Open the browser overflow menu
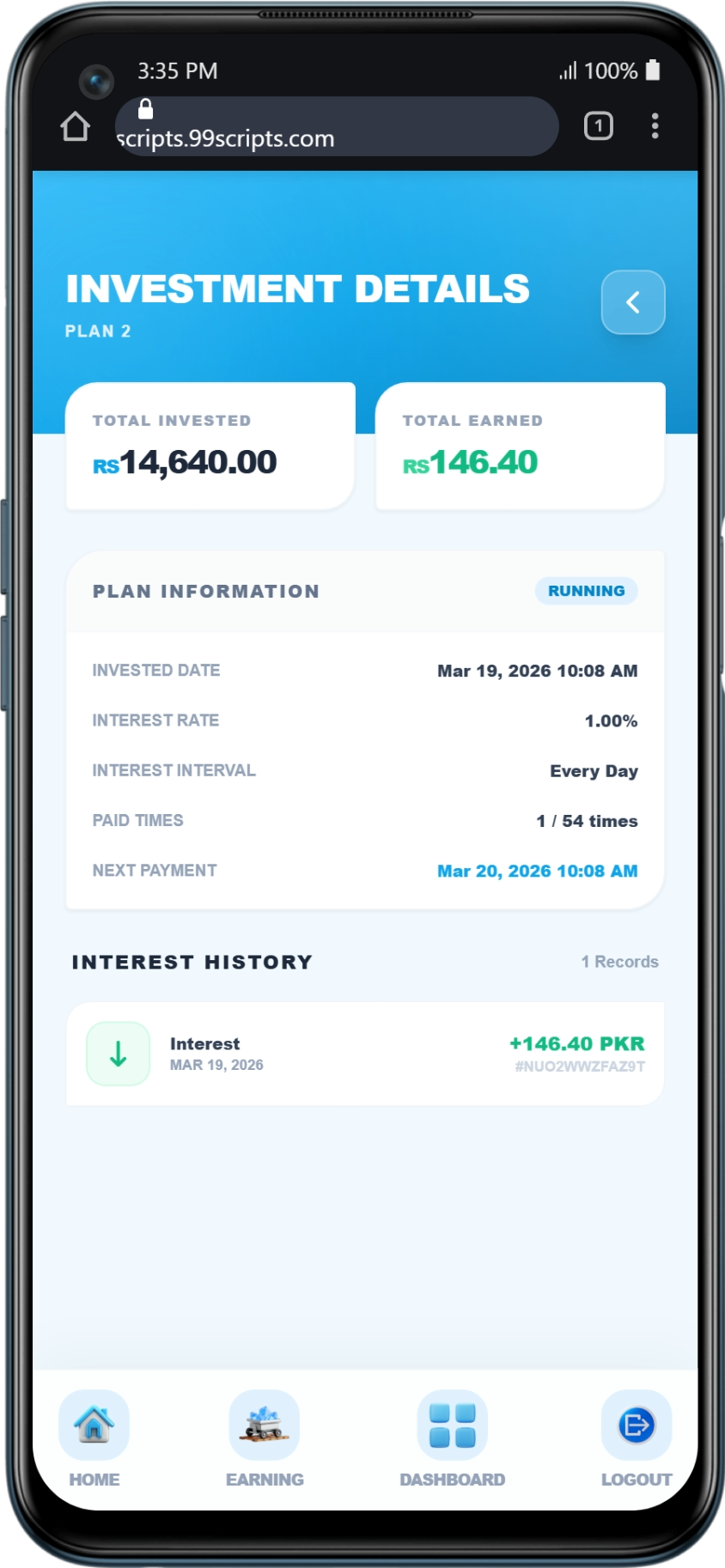Viewport: 725px width, 1568px height. [x=655, y=126]
